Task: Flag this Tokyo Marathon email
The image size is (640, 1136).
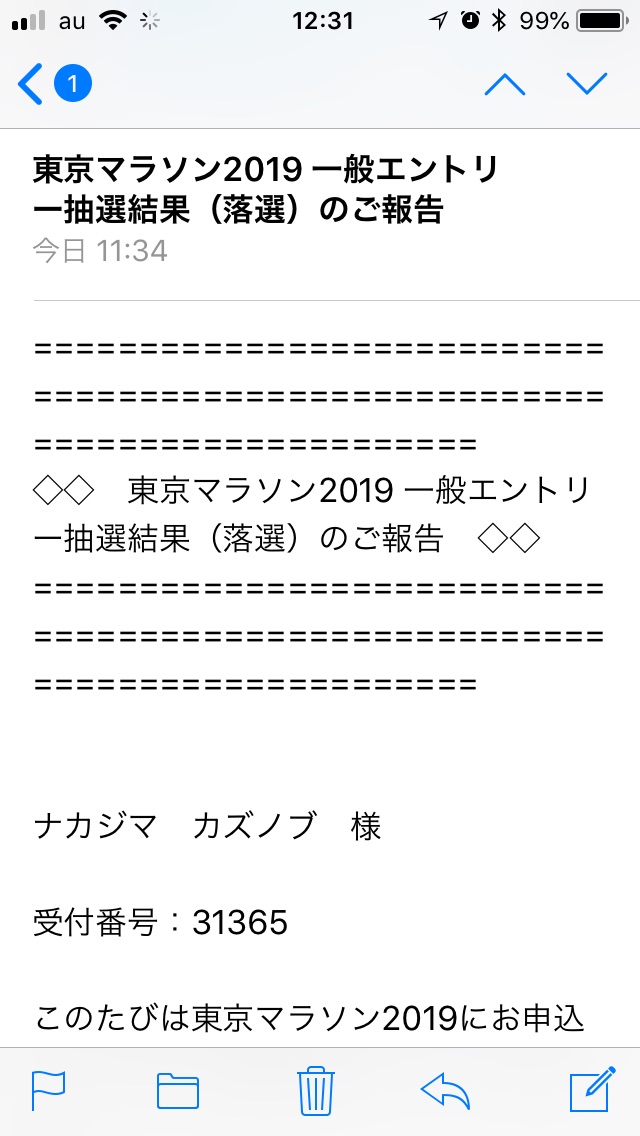Action: (49, 1090)
